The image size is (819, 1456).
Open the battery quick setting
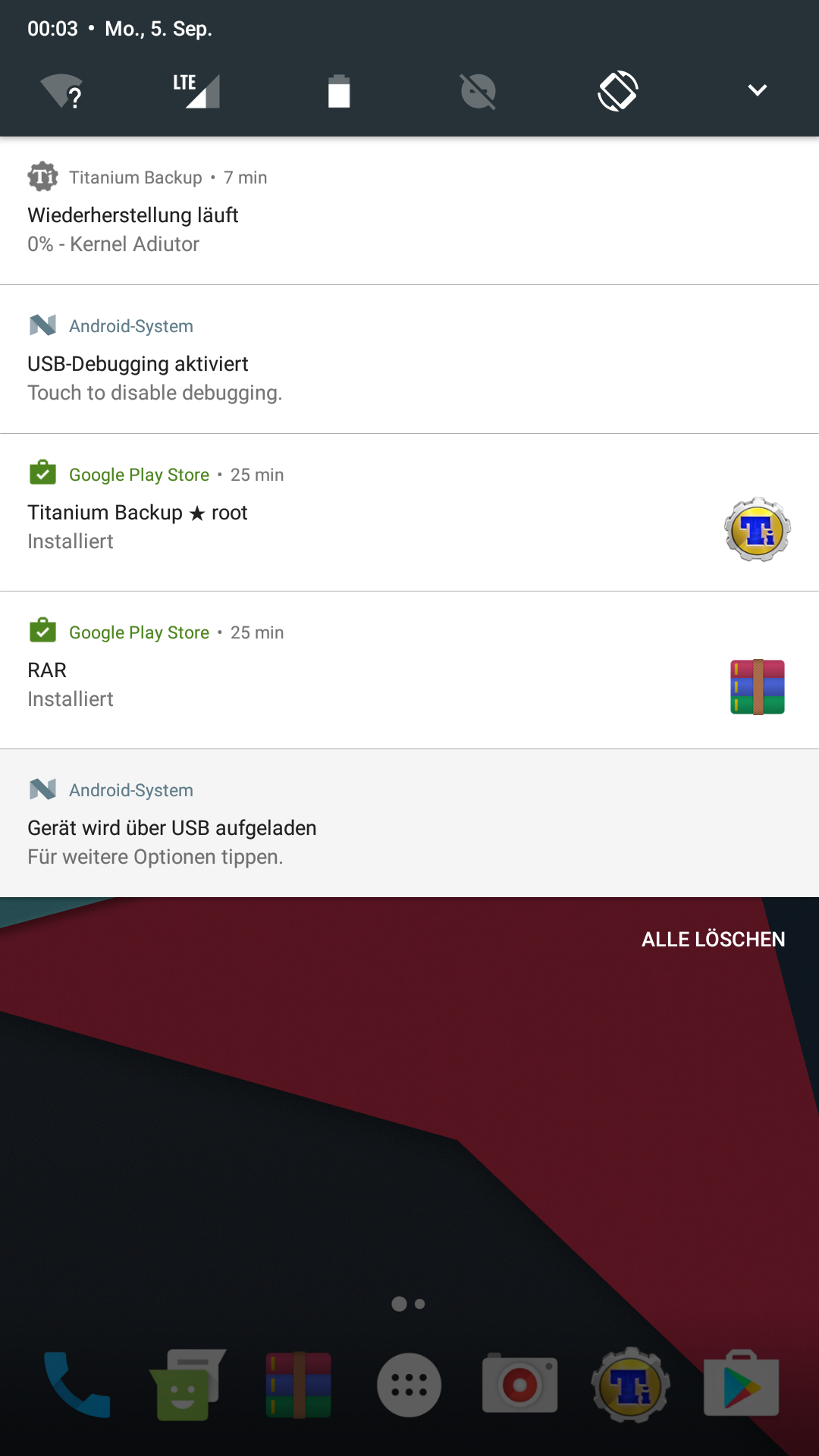click(x=339, y=91)
